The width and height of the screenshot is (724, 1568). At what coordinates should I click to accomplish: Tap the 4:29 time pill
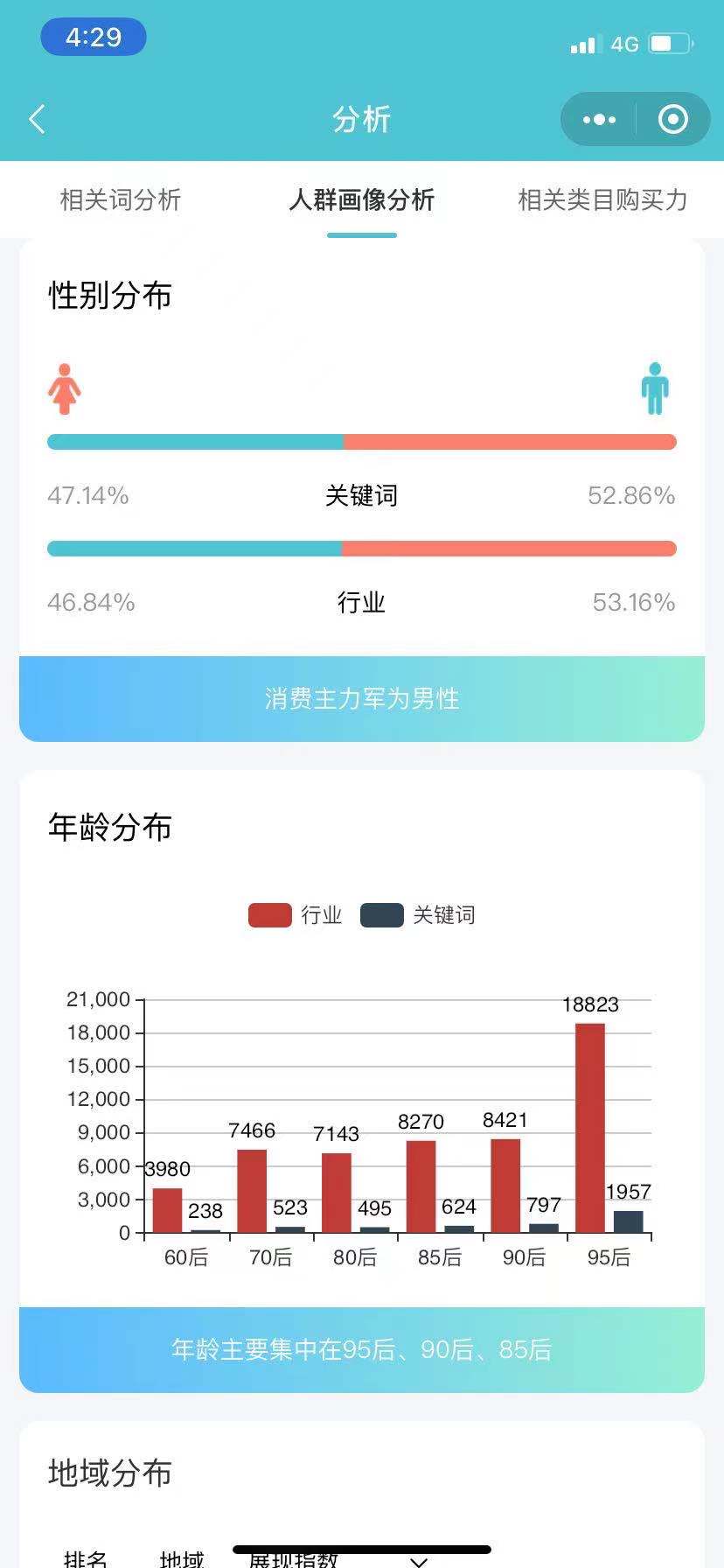[93, 37]
